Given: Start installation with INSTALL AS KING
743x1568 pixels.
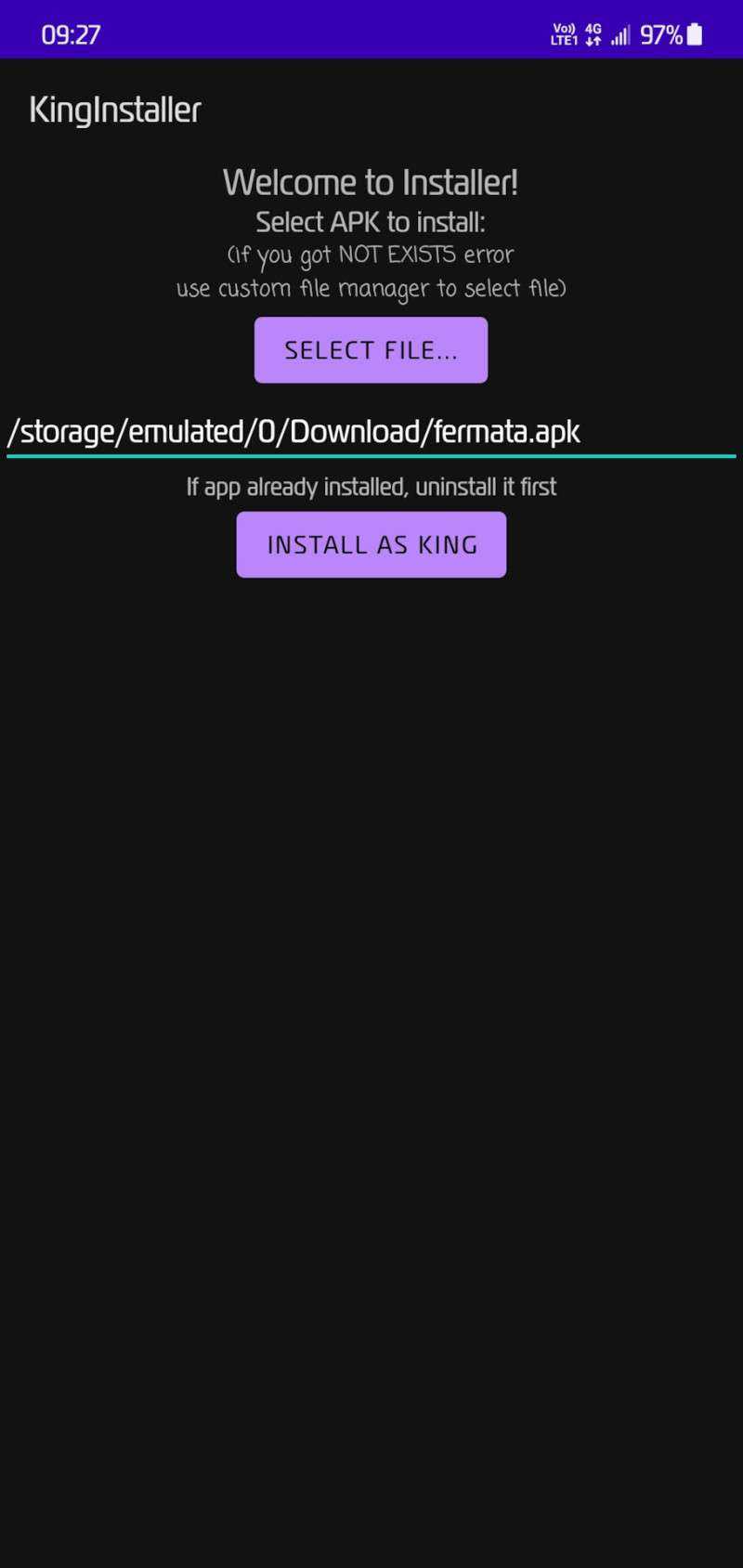Looking at the screenshot, I should point(371,544).
